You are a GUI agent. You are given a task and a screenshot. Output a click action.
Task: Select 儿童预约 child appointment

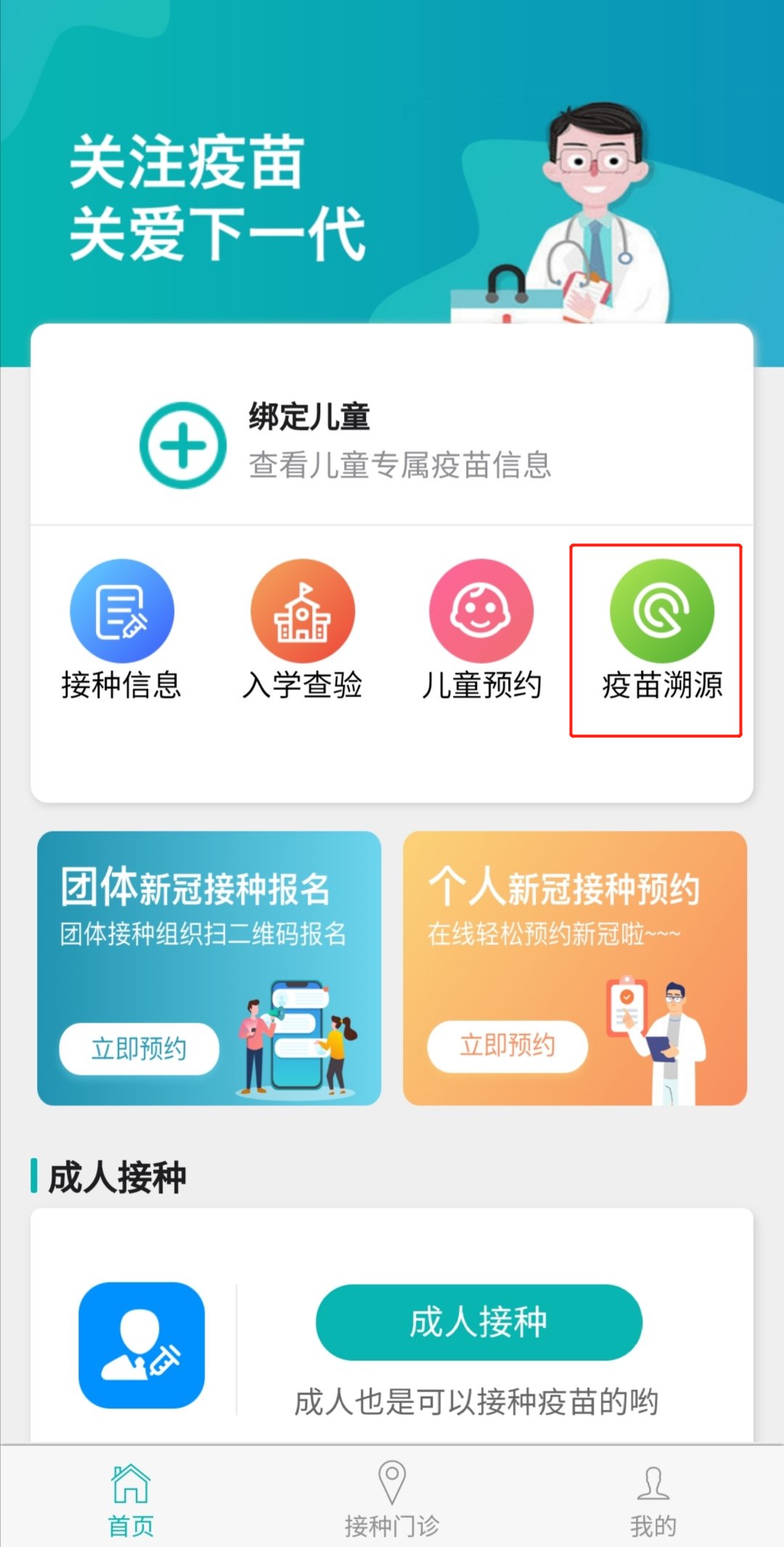coord(481,629)
